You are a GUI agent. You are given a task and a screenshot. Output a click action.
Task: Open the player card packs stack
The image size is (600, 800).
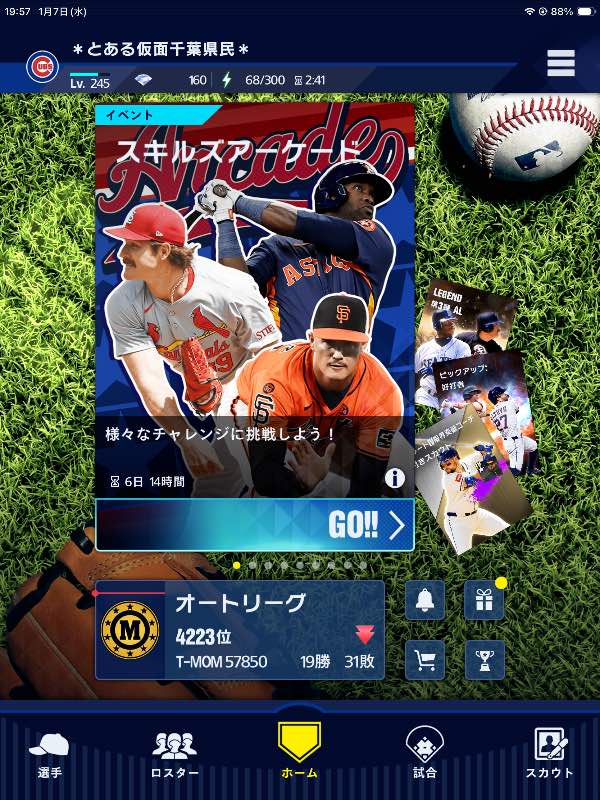475,420
